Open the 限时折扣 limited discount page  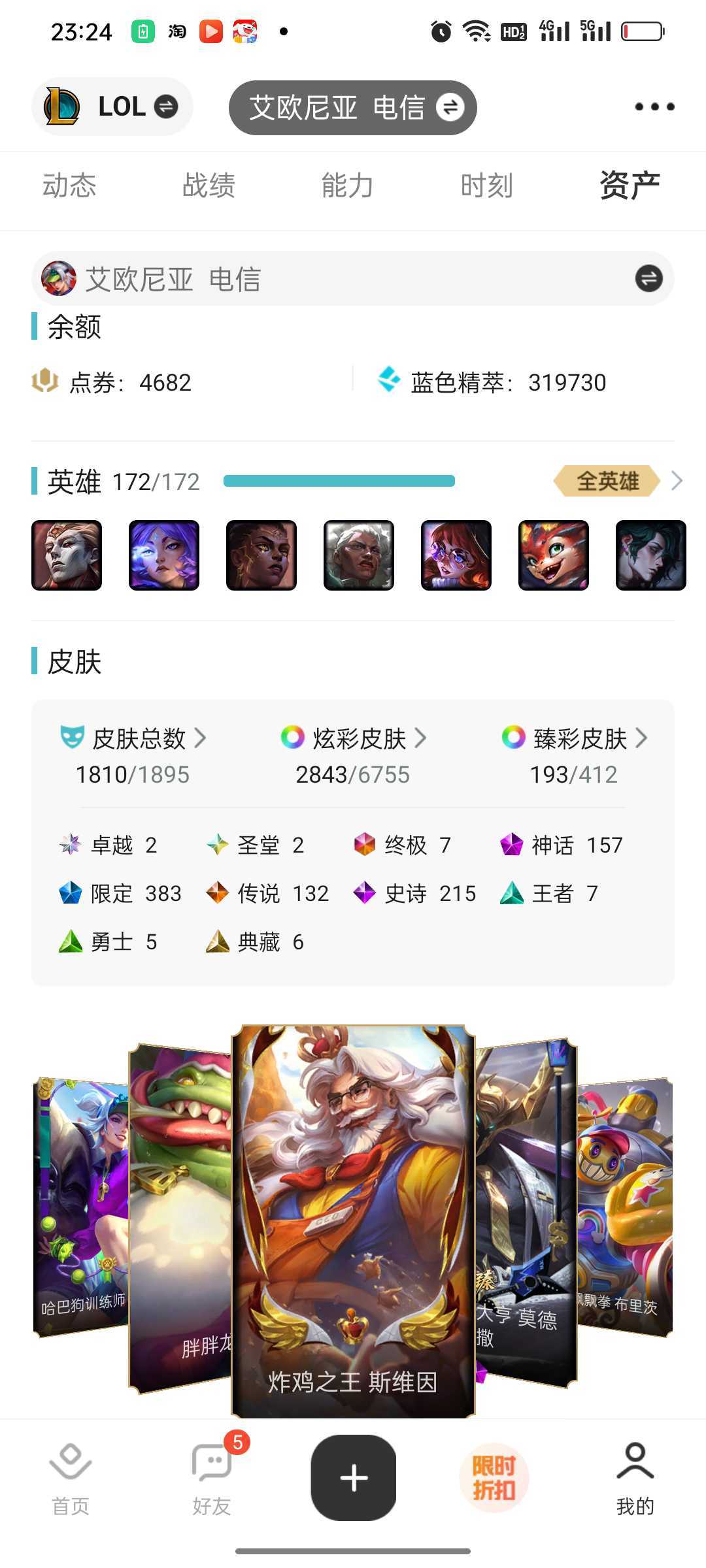pos(494,1478)
